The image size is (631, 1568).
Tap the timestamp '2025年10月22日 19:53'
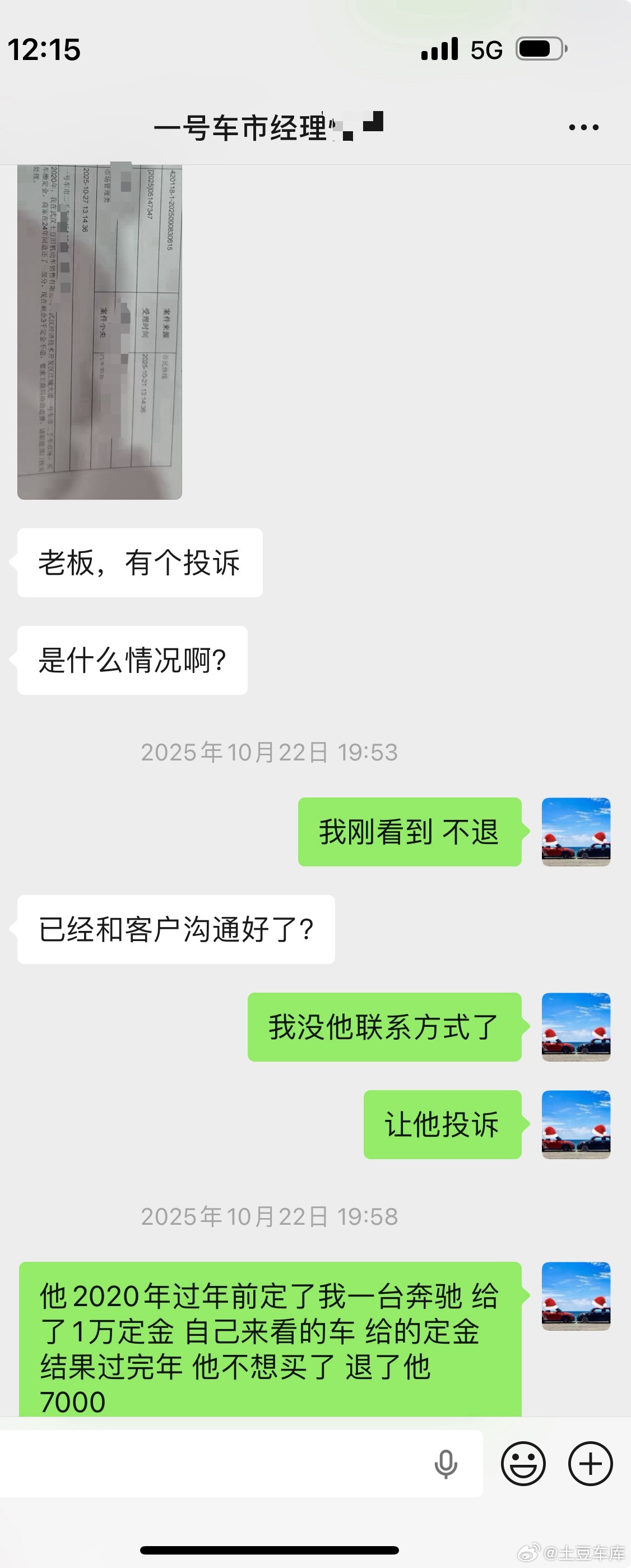click(x=270, y=753)
